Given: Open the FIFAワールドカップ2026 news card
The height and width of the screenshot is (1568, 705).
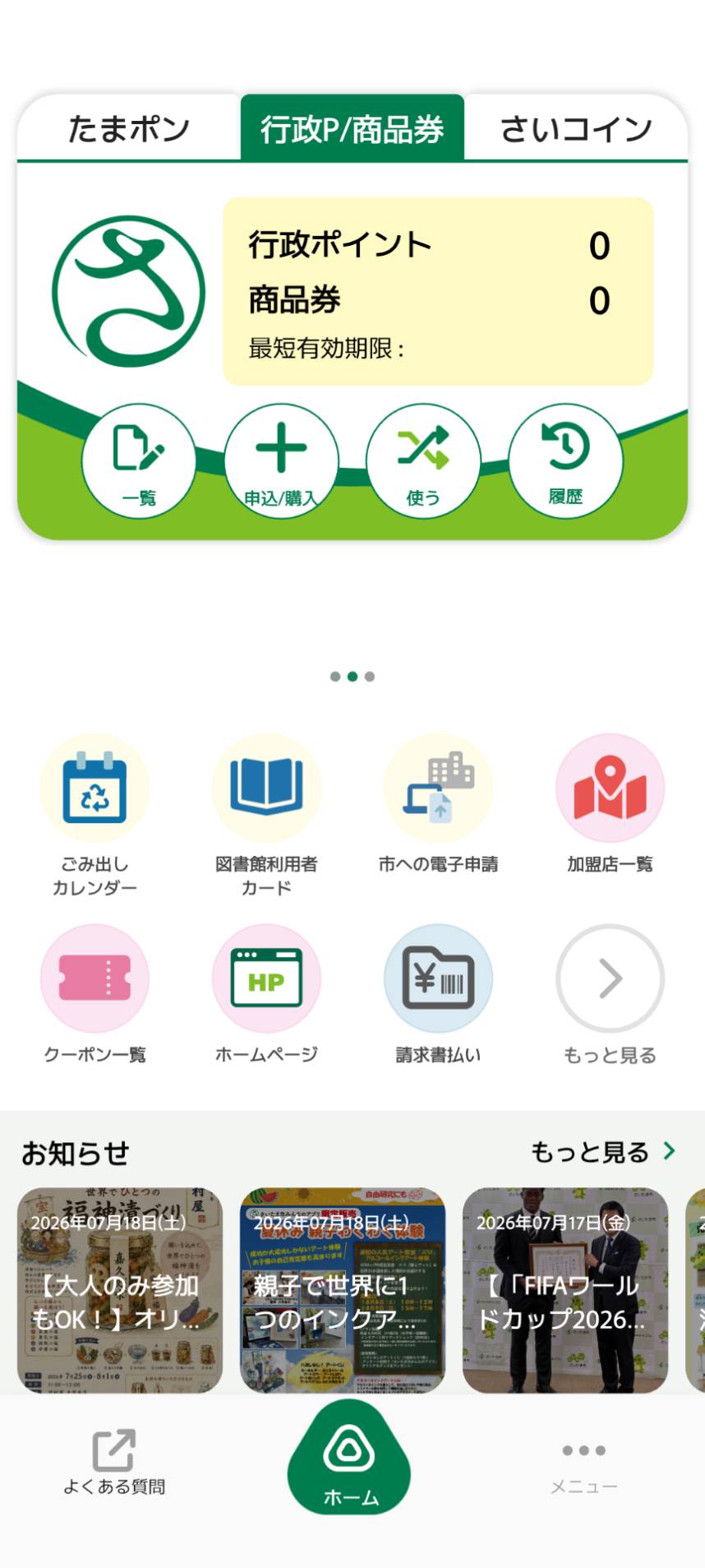Looking at the screenshot, I should (x=565, y=1290).
